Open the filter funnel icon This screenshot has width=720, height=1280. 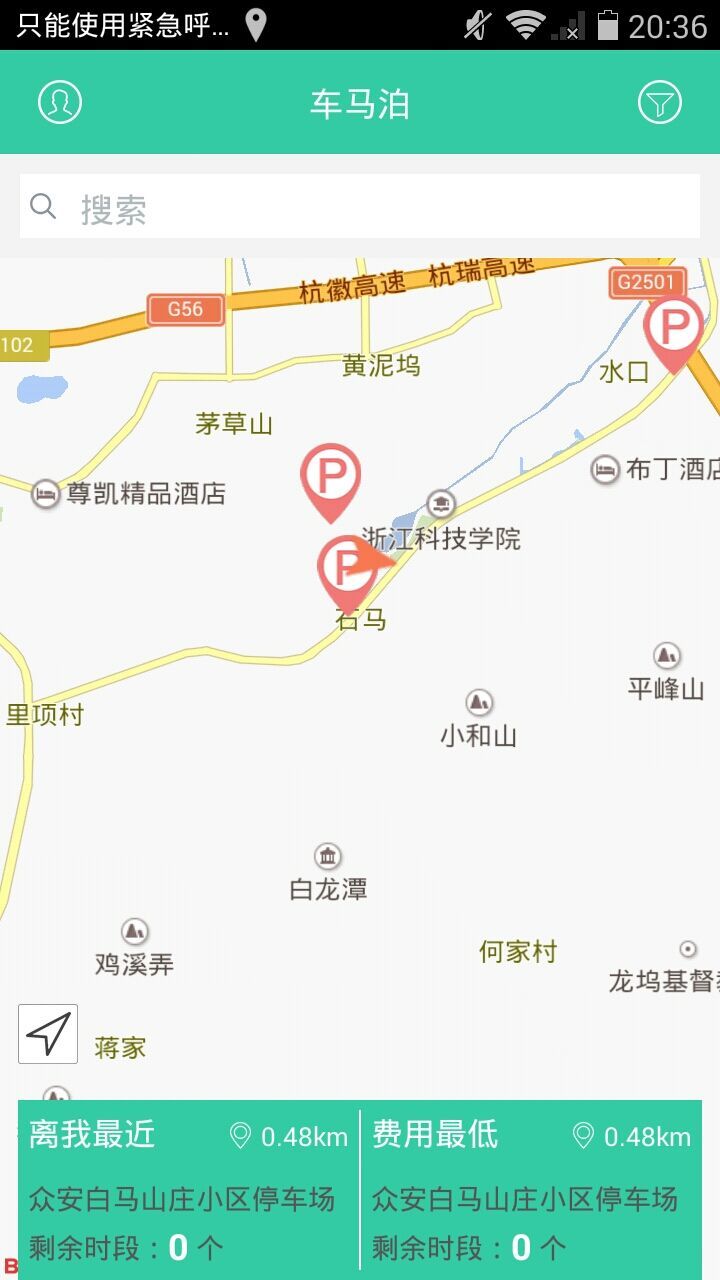point(660,102)
